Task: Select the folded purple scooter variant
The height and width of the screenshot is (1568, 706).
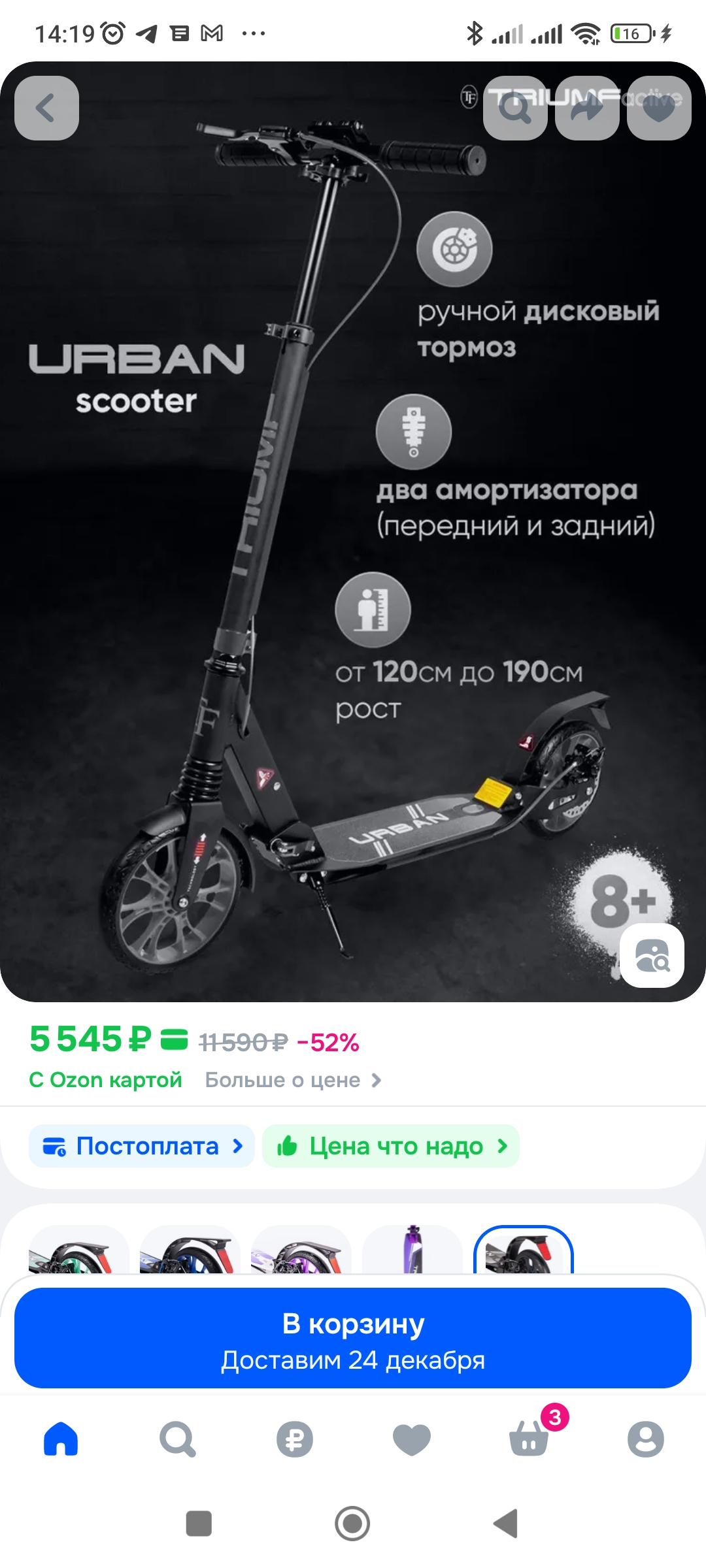Action: (412, 1251)
